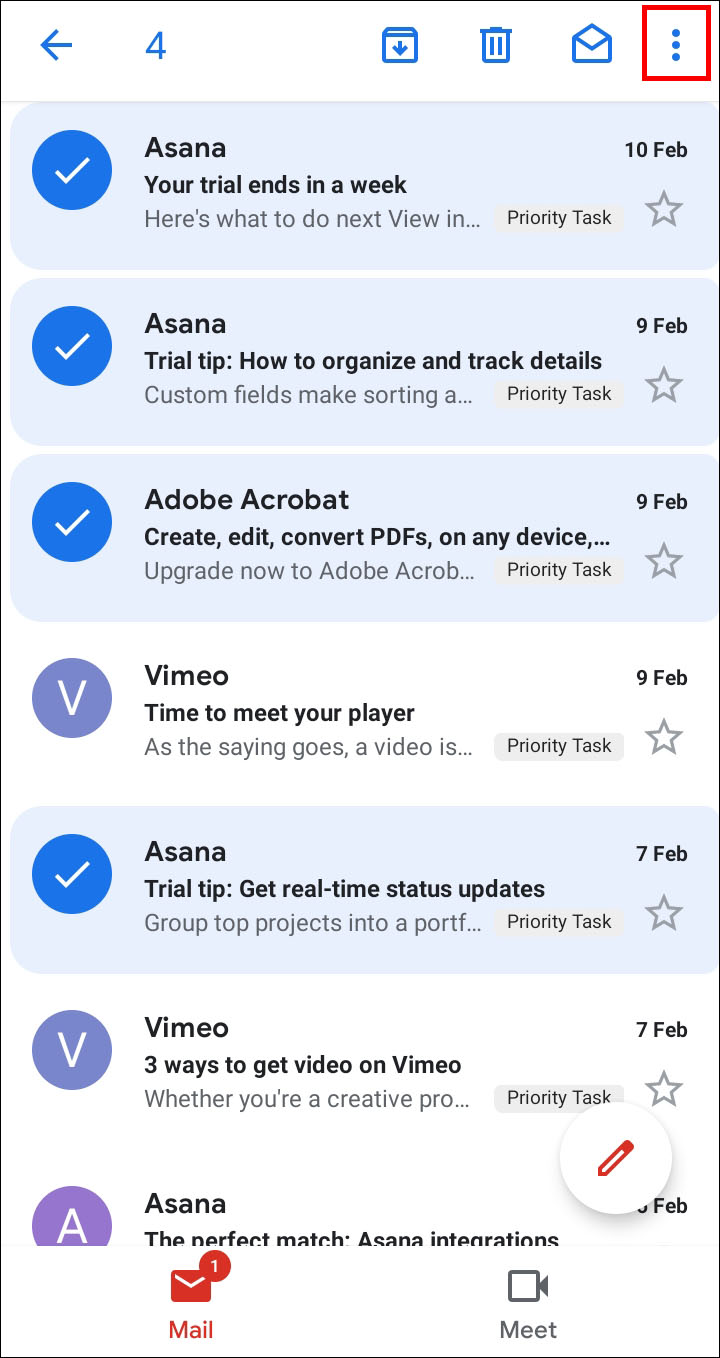Viewport: 720px width, 1358px height.
Task: Switch to the Meet tab
Action: pos(528,1303)
